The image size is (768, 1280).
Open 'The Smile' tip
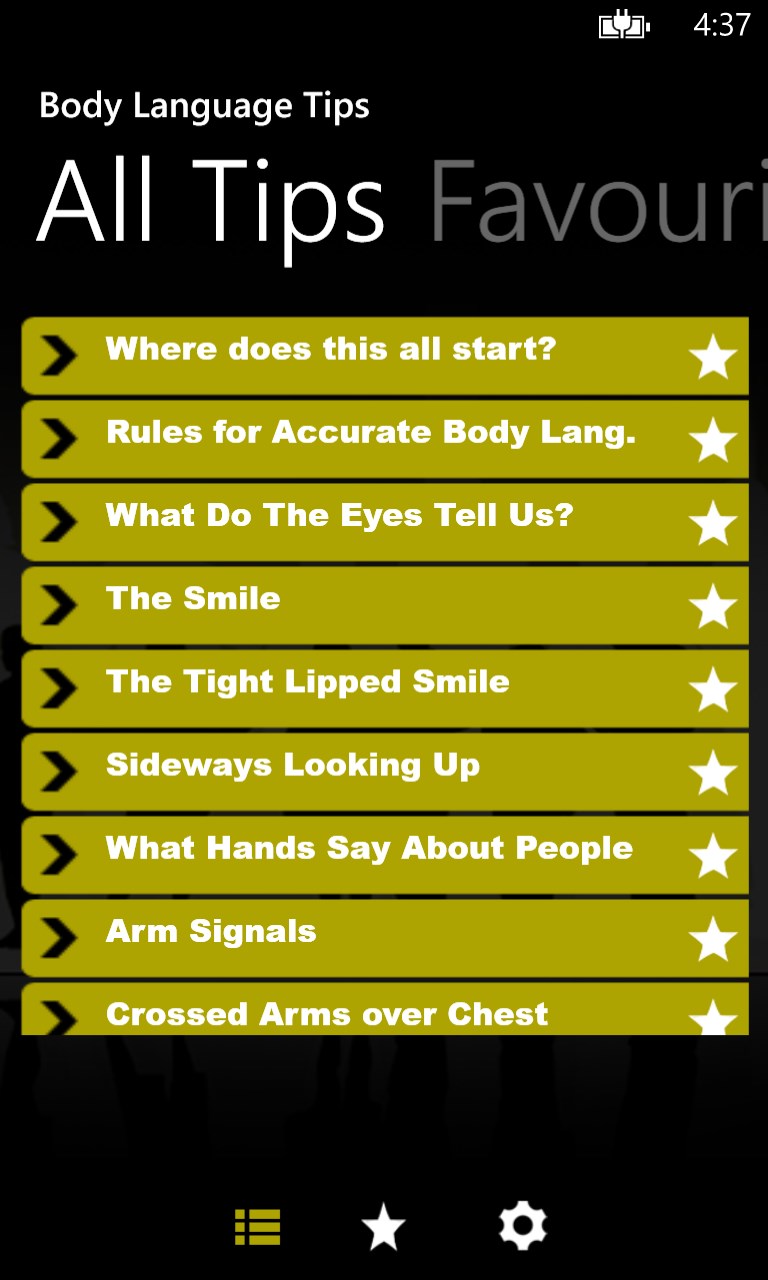point(194,601)
